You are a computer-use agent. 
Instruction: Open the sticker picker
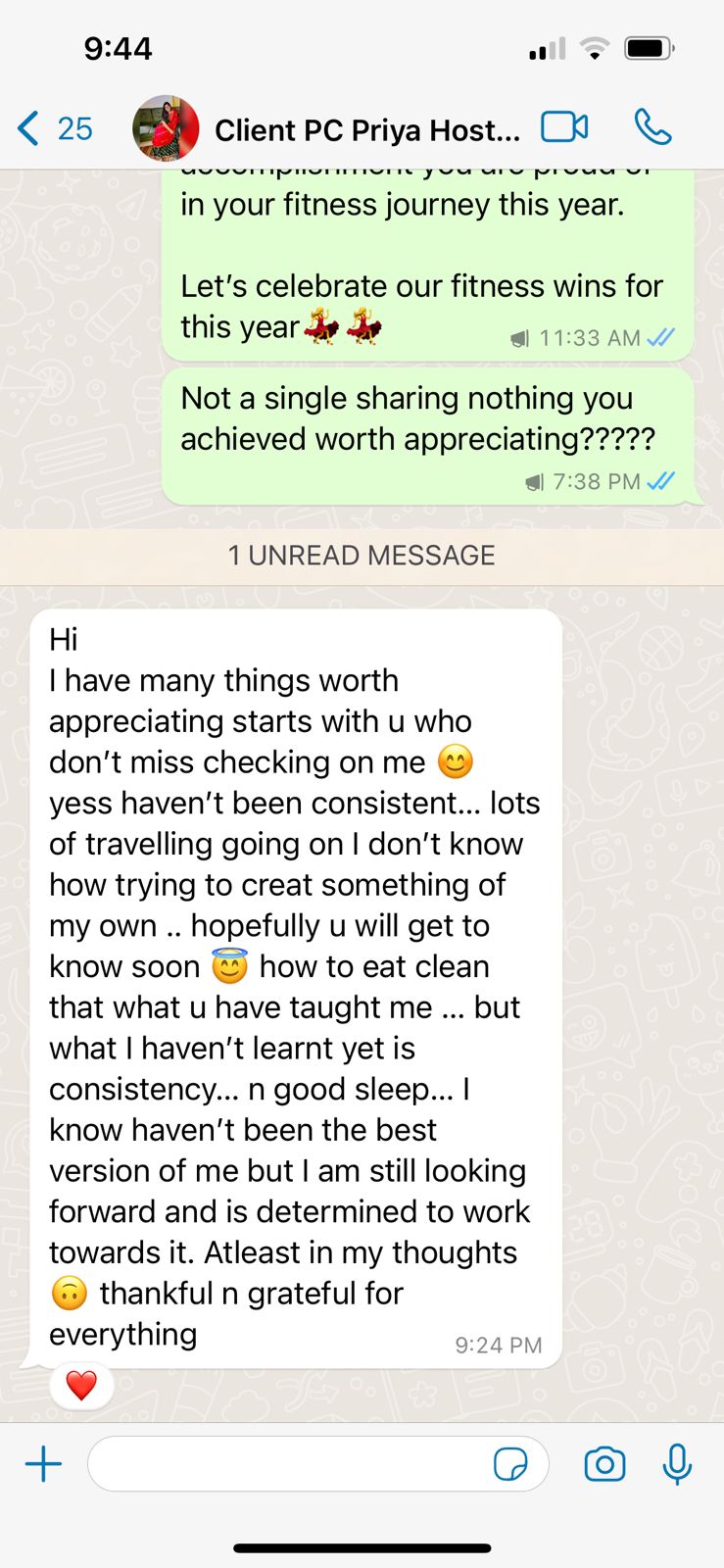(510, 1464)
